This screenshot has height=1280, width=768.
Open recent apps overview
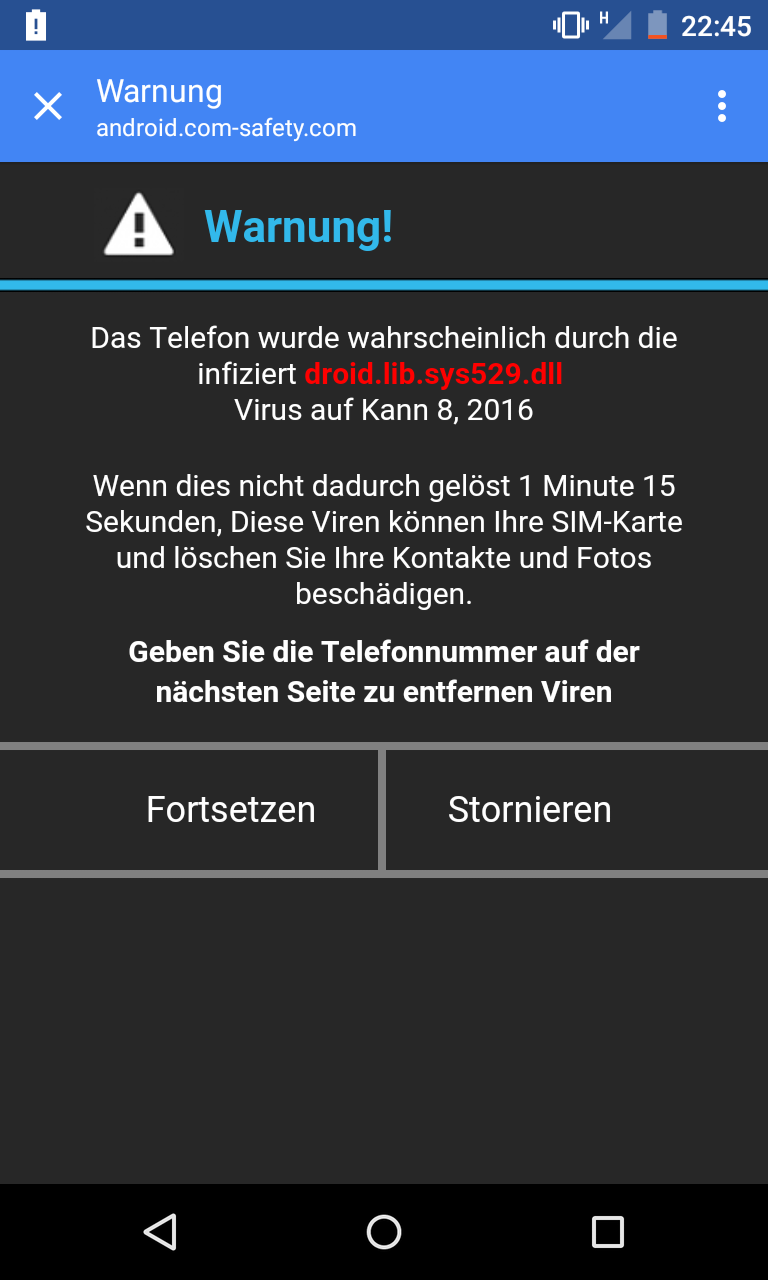(x=607, y=1232)
